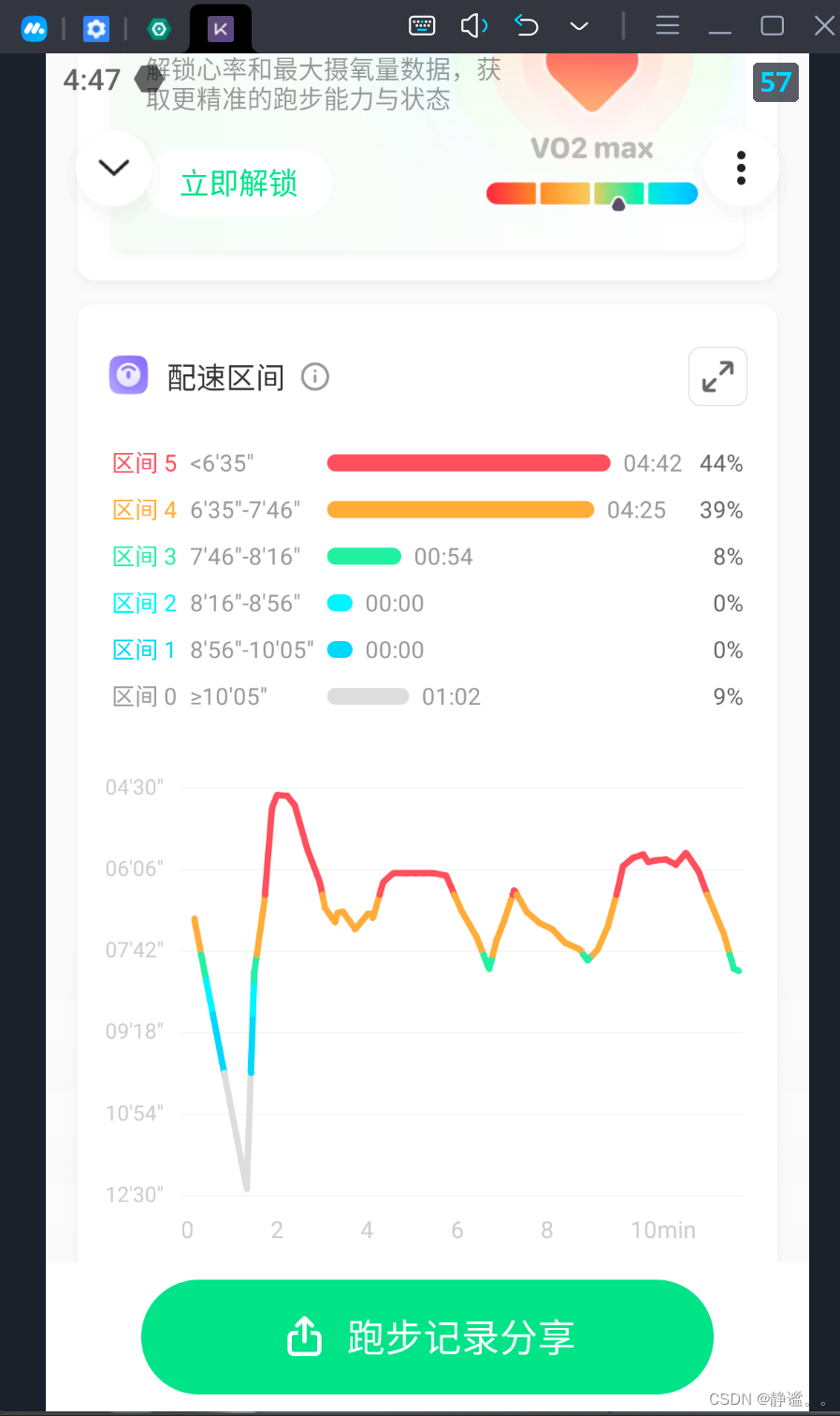Viewport: 840px width, 1416px height.
Task: Collapse the page with the down chevron
Action: click(114, 168)
